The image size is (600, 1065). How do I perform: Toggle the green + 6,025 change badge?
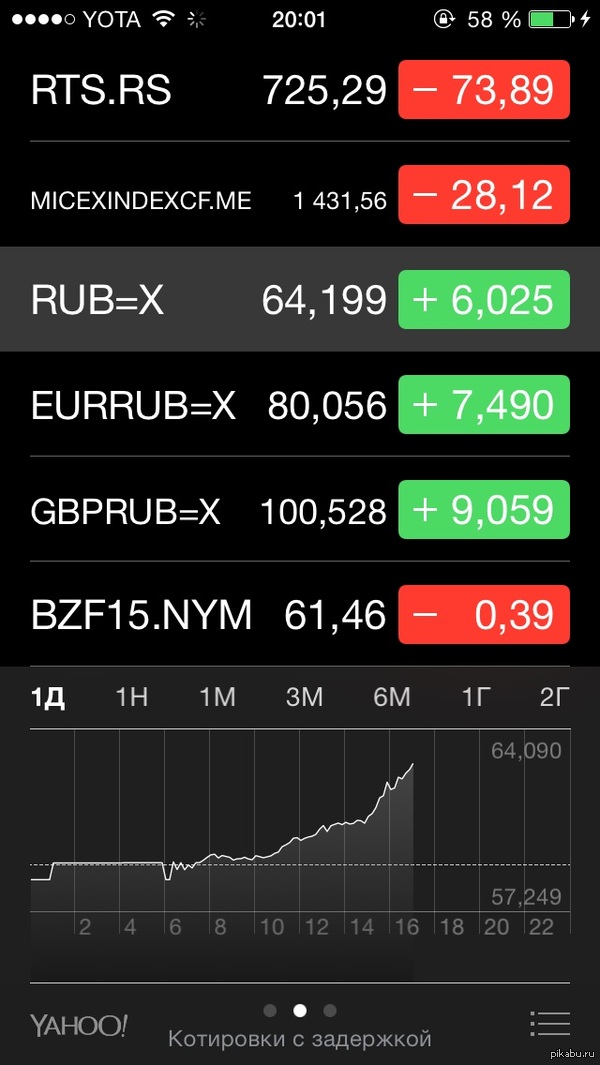click(484, 300)
